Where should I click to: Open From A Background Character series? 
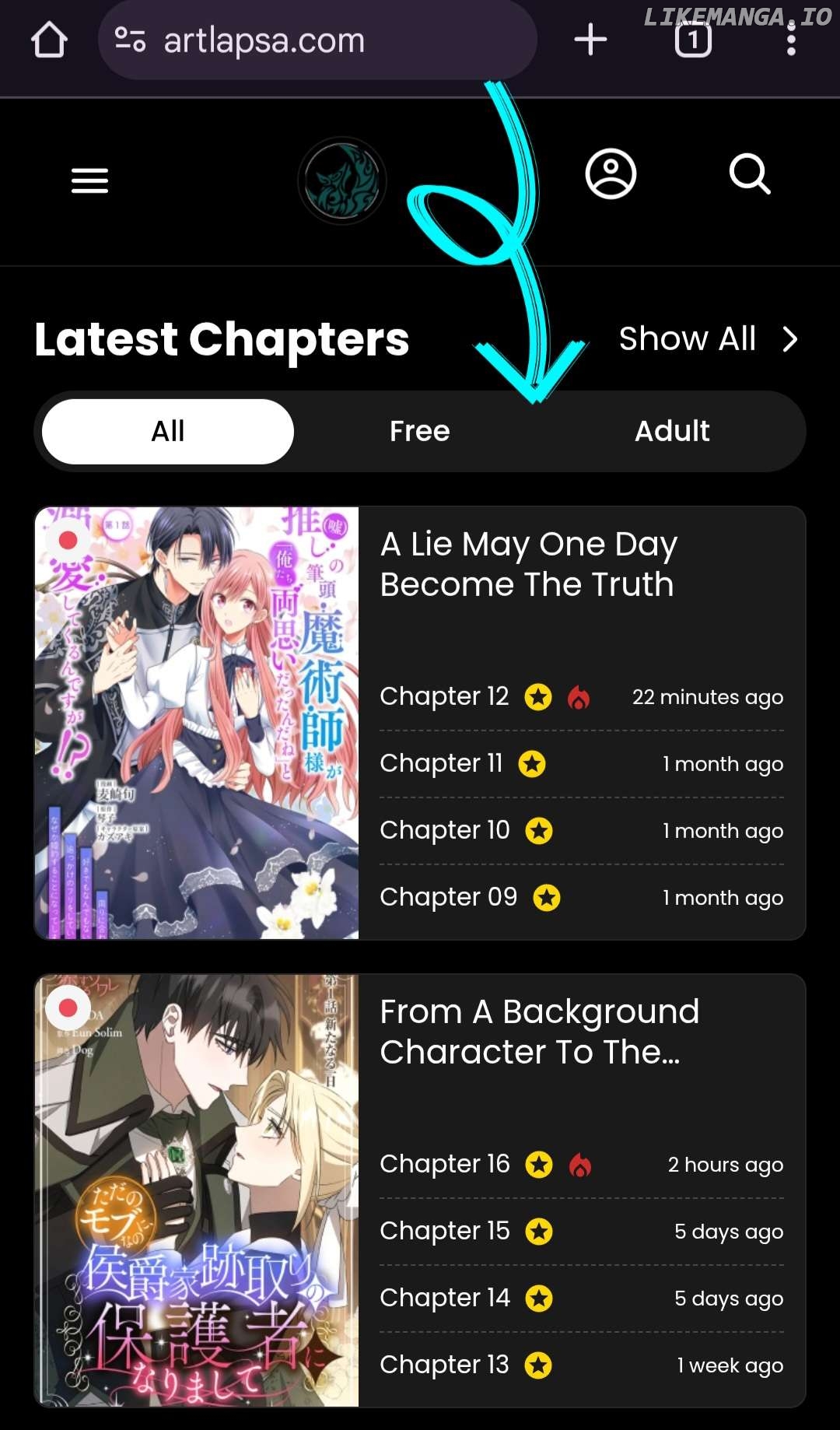tap(539, 1032)
